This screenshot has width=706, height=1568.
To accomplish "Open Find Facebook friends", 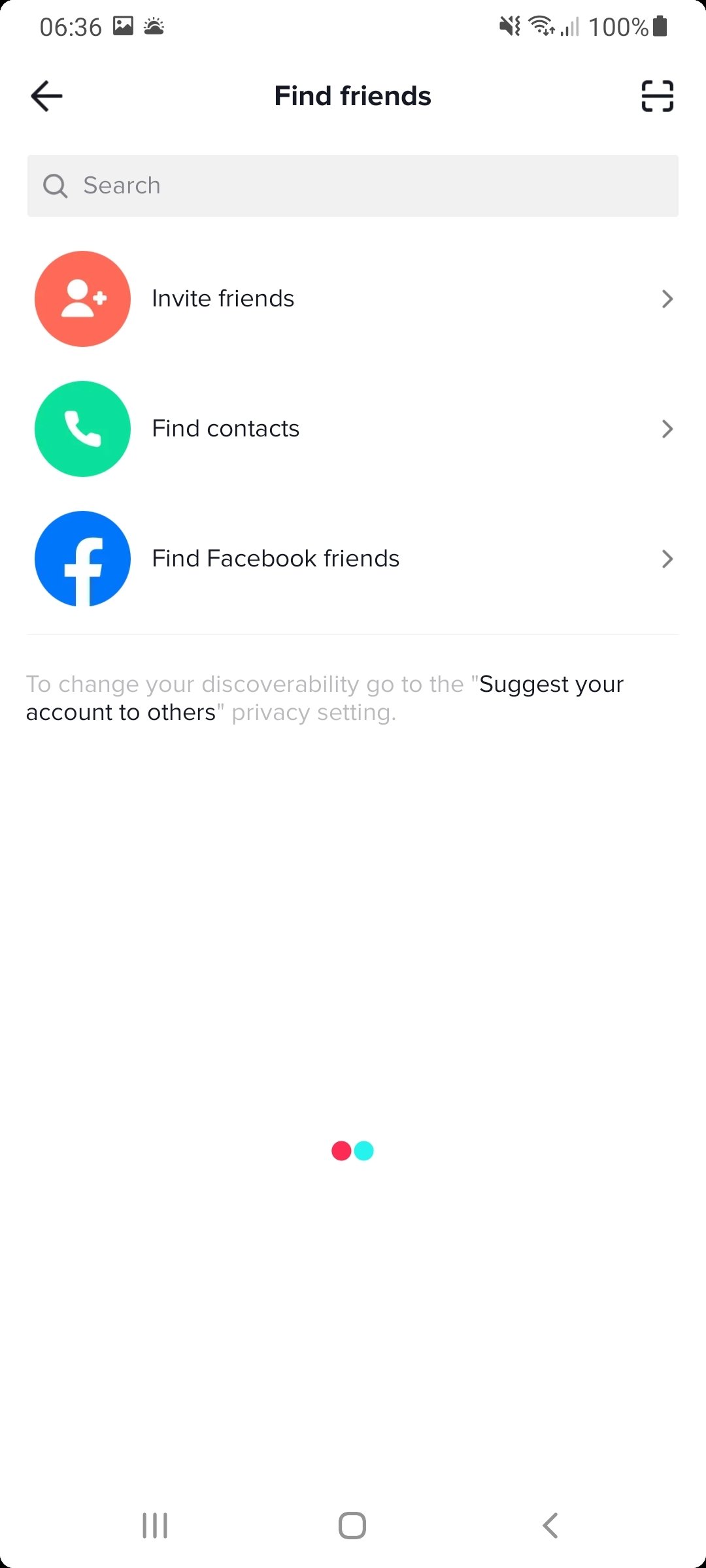I will click(x=353, y=559).
